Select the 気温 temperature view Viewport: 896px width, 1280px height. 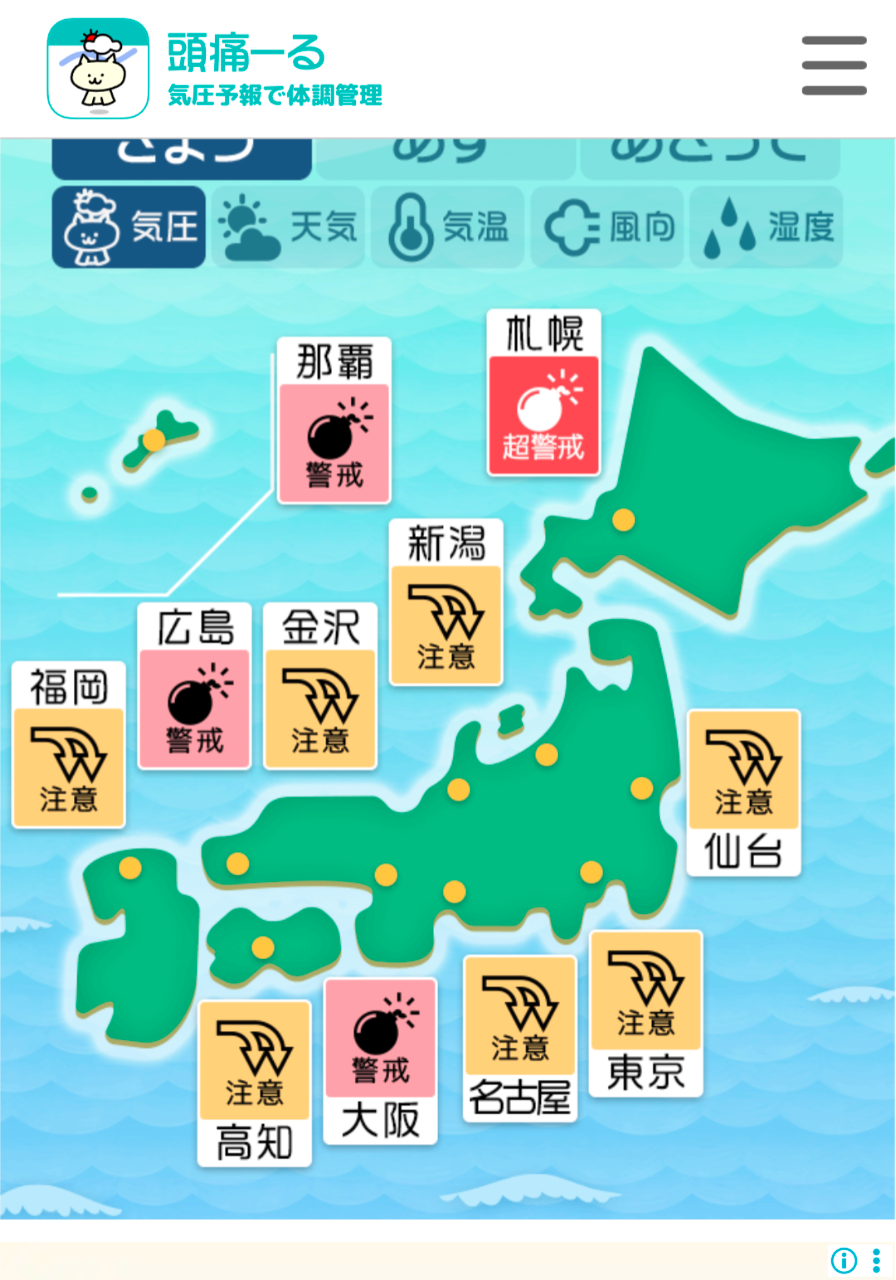pyautogui.click(x=448, y=227)
